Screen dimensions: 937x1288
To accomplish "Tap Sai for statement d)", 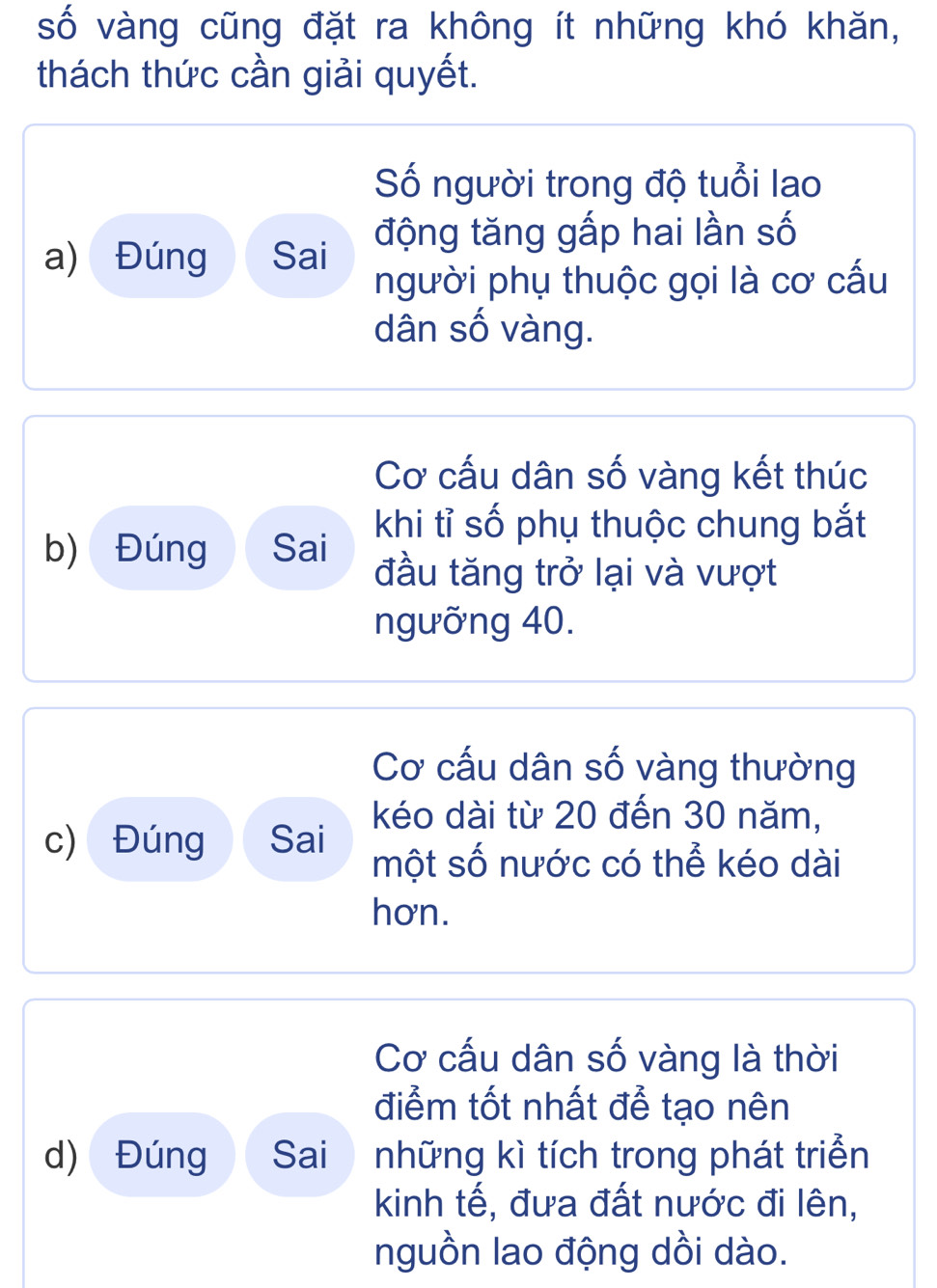I will coord(299,1155).
